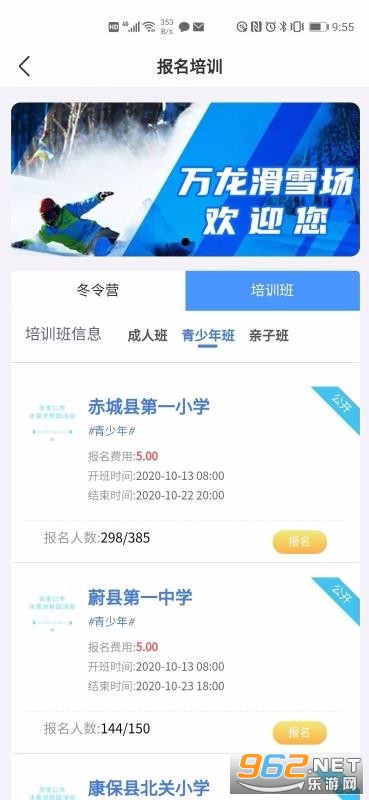Tap 报名 for 赤城县第一小学

[300, 542]
